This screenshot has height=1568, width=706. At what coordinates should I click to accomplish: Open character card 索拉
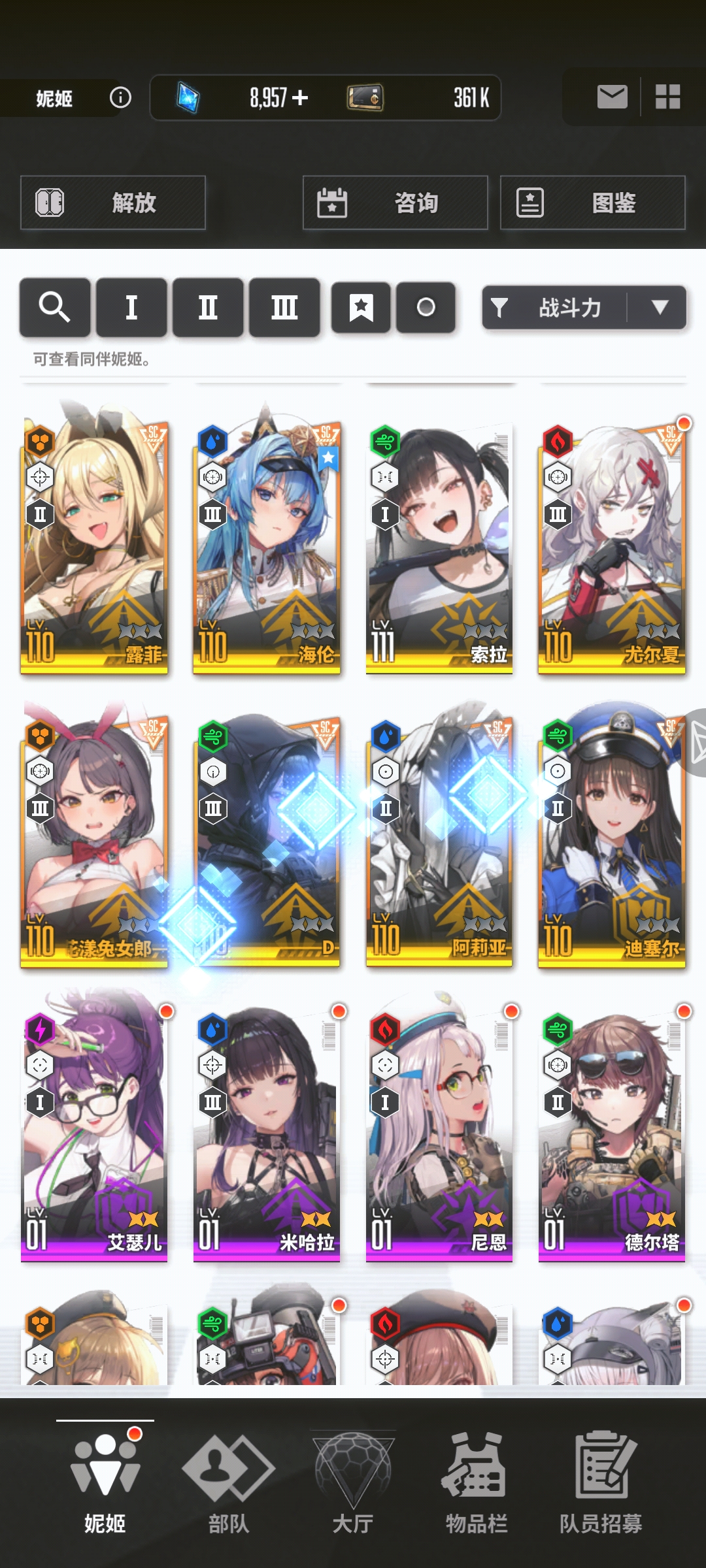pyautogui.click(x=439, y=542)
